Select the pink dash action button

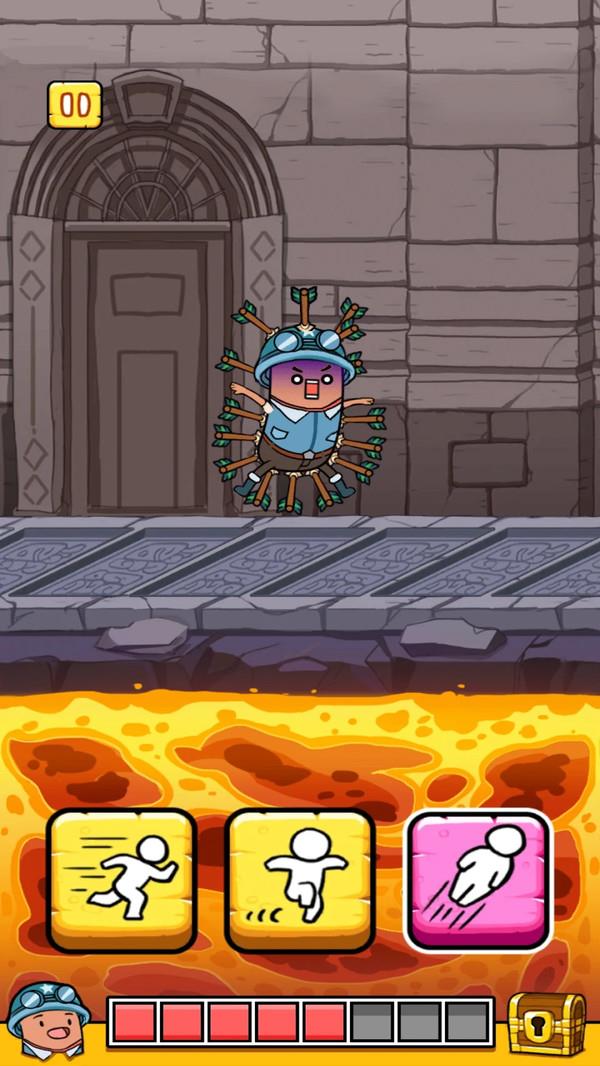[x=479, y=878]
